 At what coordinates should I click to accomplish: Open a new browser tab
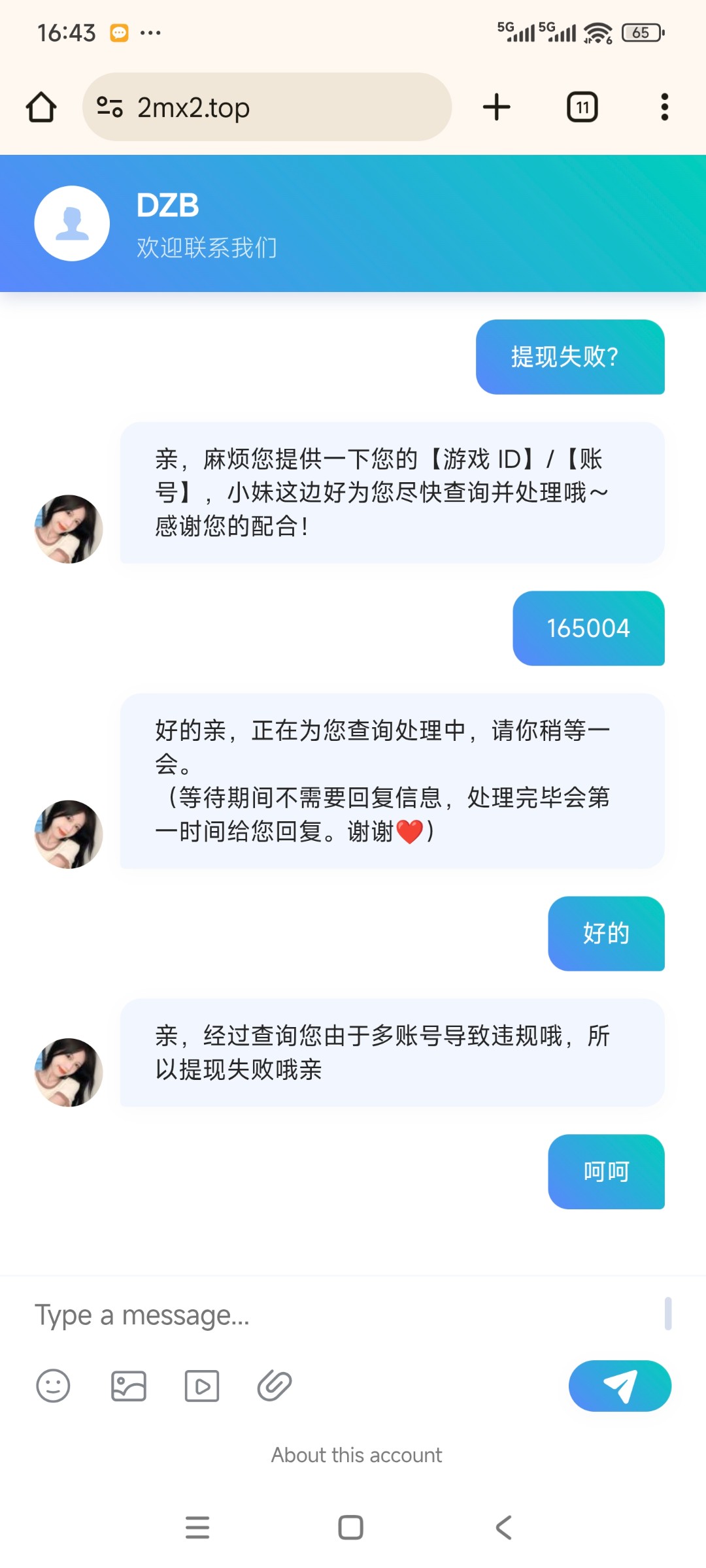coord(496,107)
